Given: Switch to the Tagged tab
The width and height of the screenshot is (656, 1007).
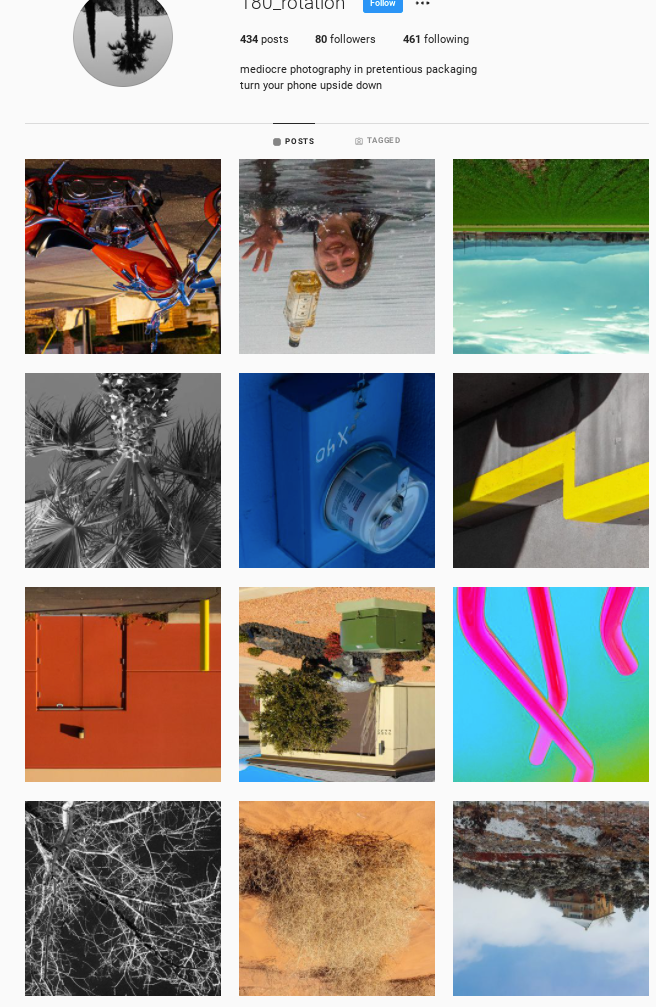Looking at the screenshot, I should click(x=377, y=141).
